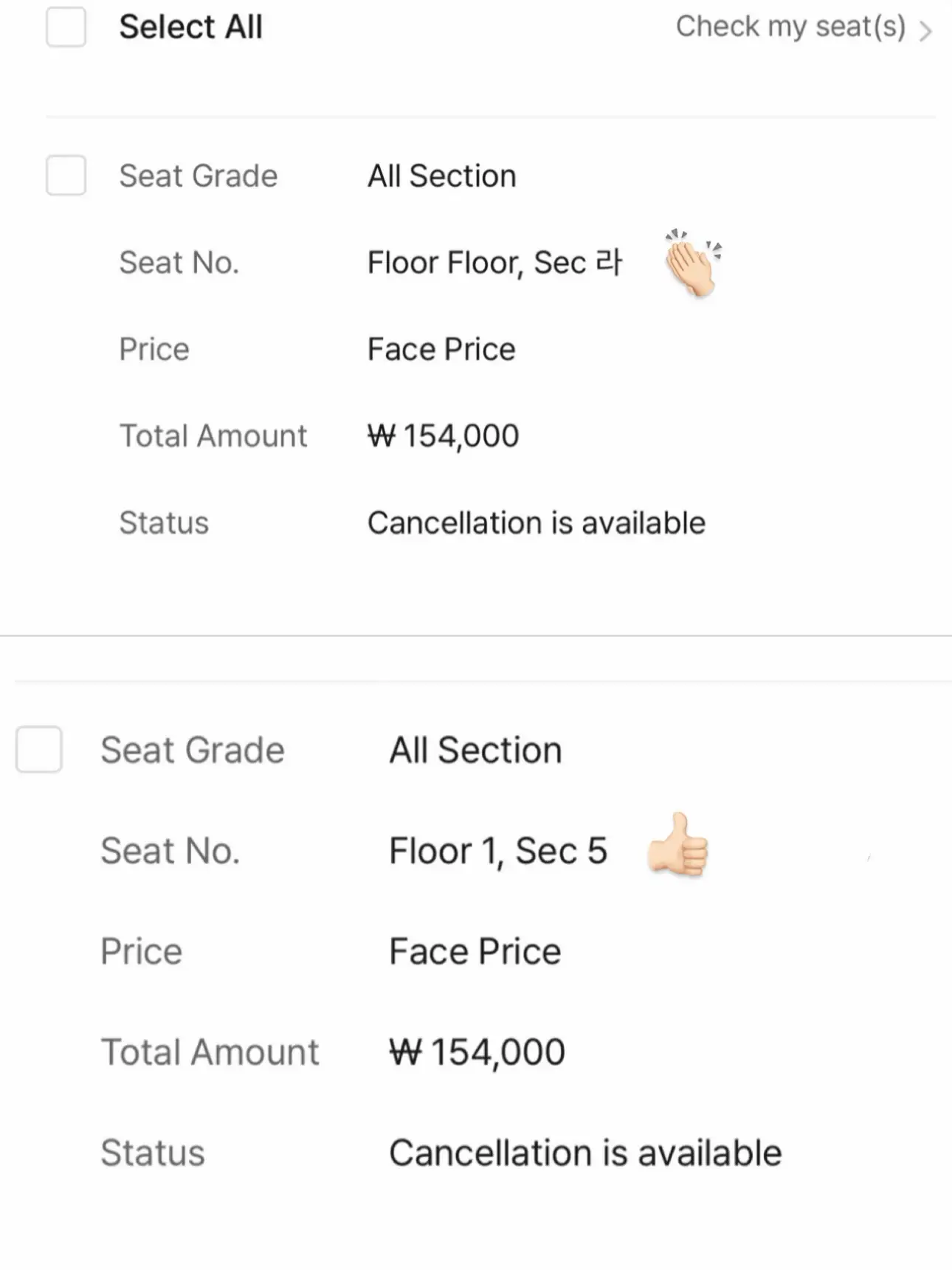952x1270 pixels.
Task: Check the second ticket's Seat Grade checkbox
Action: [x=38, y=750]
